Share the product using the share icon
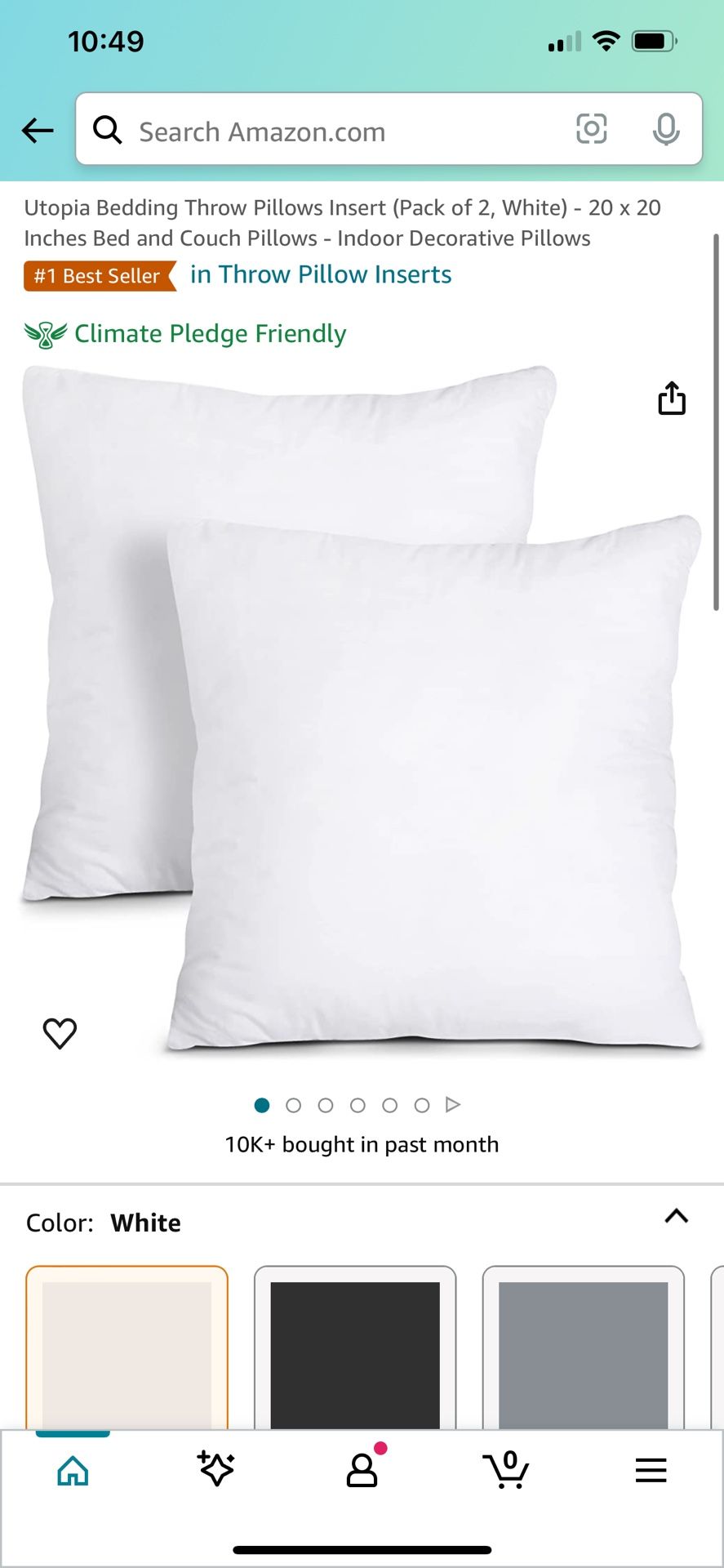The image size is (724, 1568). 671,399
